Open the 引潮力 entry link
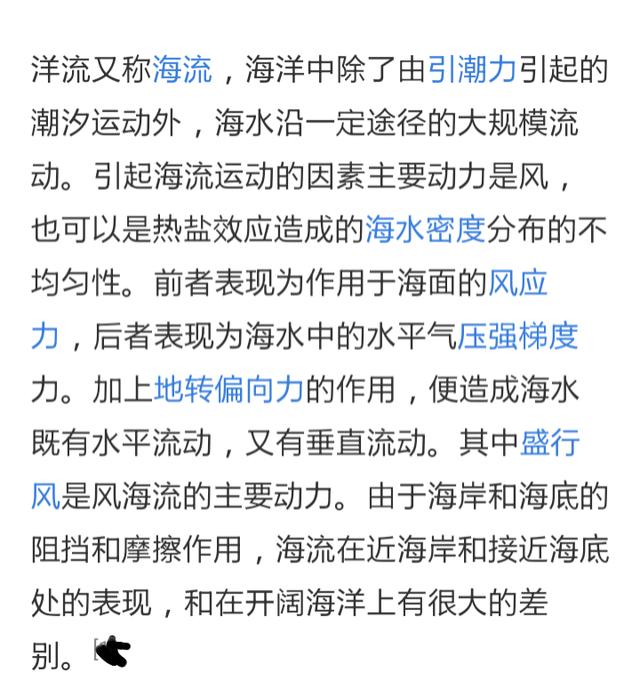This screenshot has height=696, width=640. pyautogui.click(x=472, y=70)
